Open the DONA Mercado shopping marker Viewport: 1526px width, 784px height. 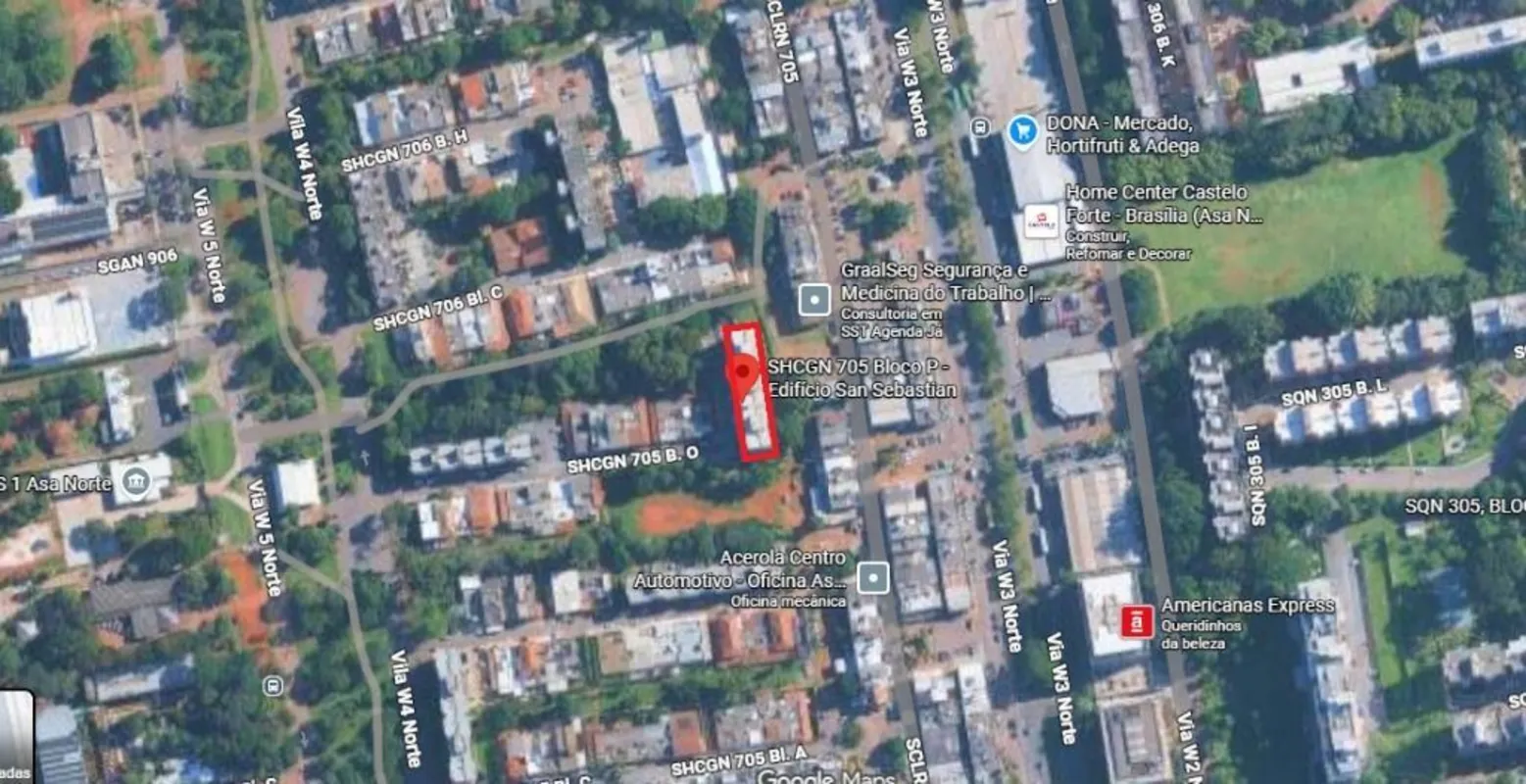[x=1023, y=131]
